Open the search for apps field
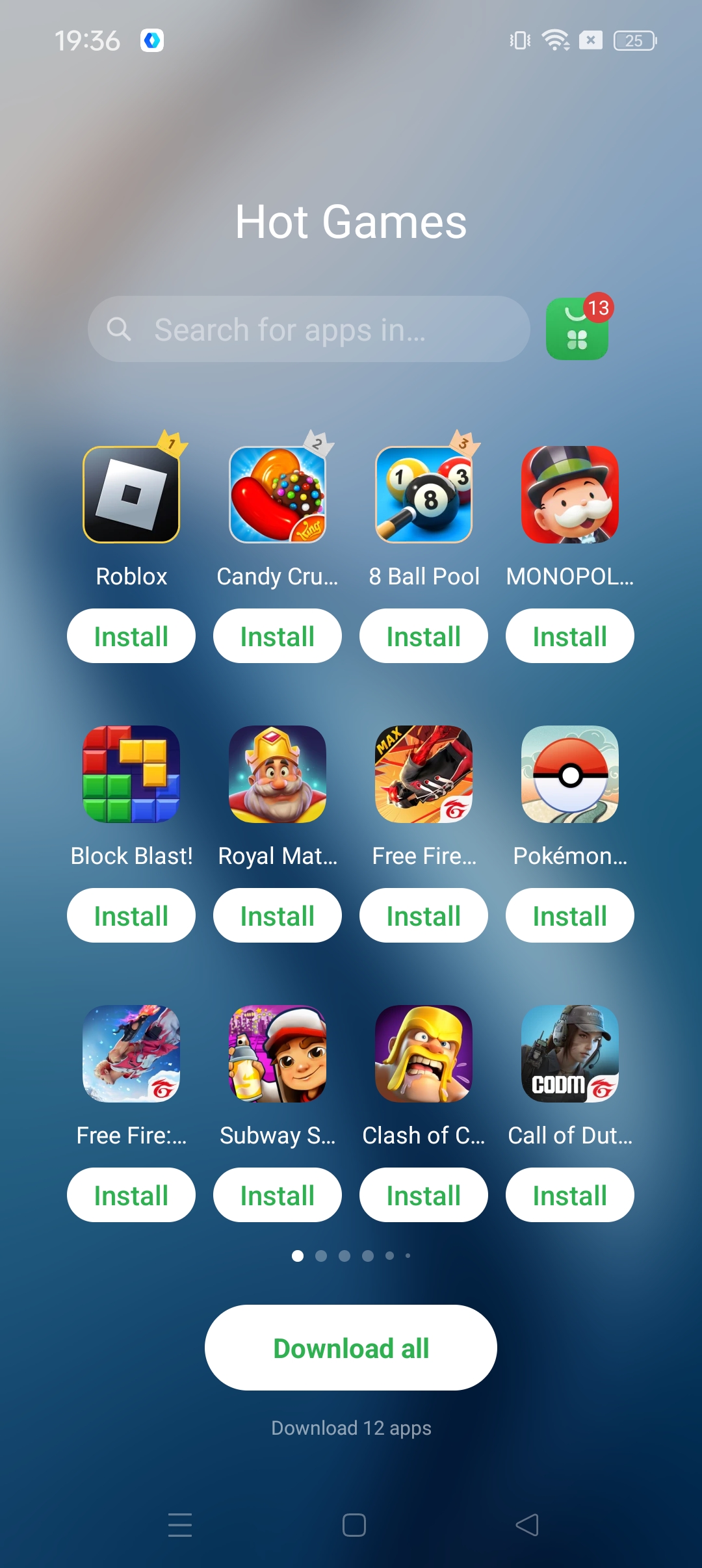702x1568 pixels. pos(309,330)
